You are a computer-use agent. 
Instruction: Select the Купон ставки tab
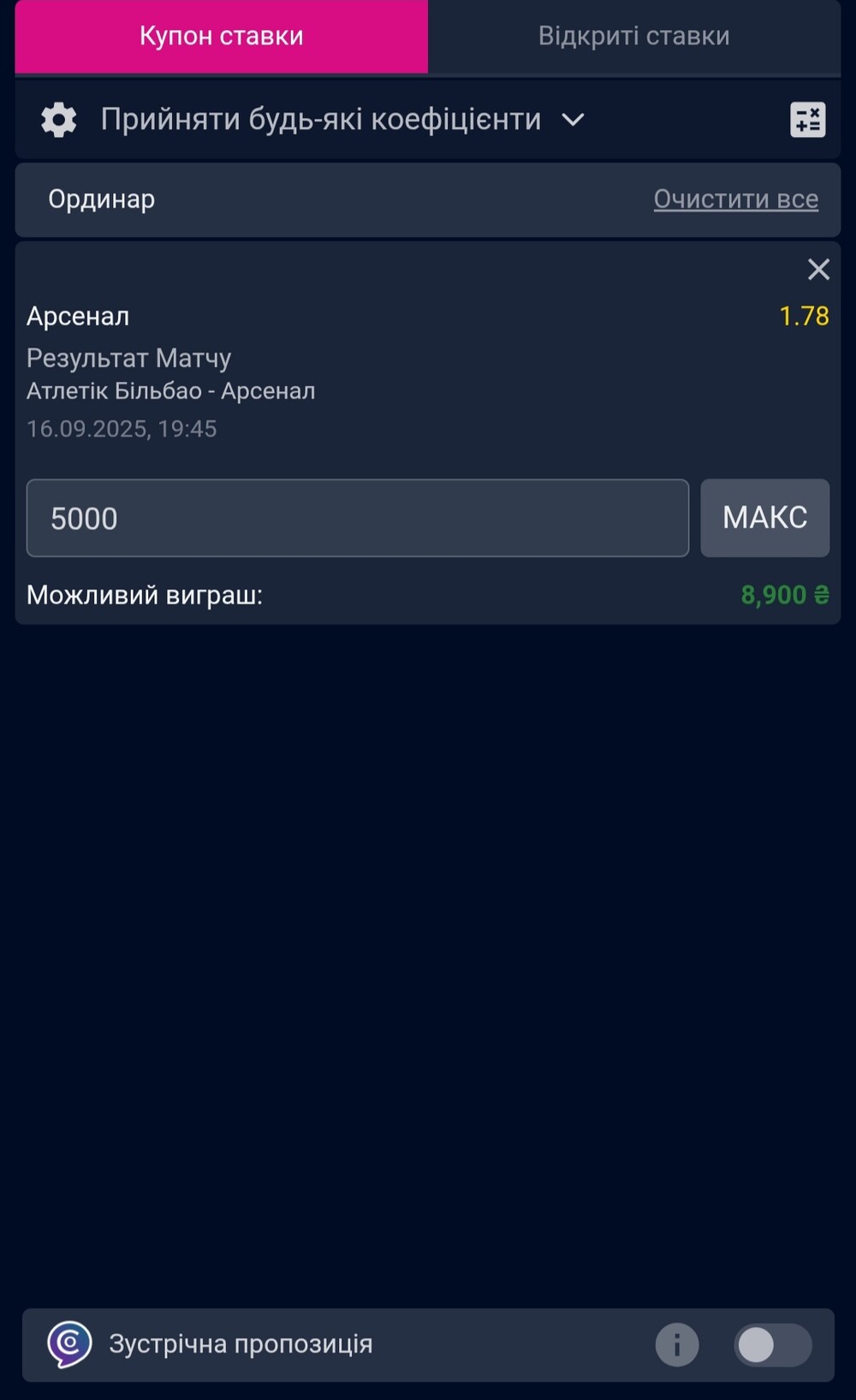click(222, 36)
